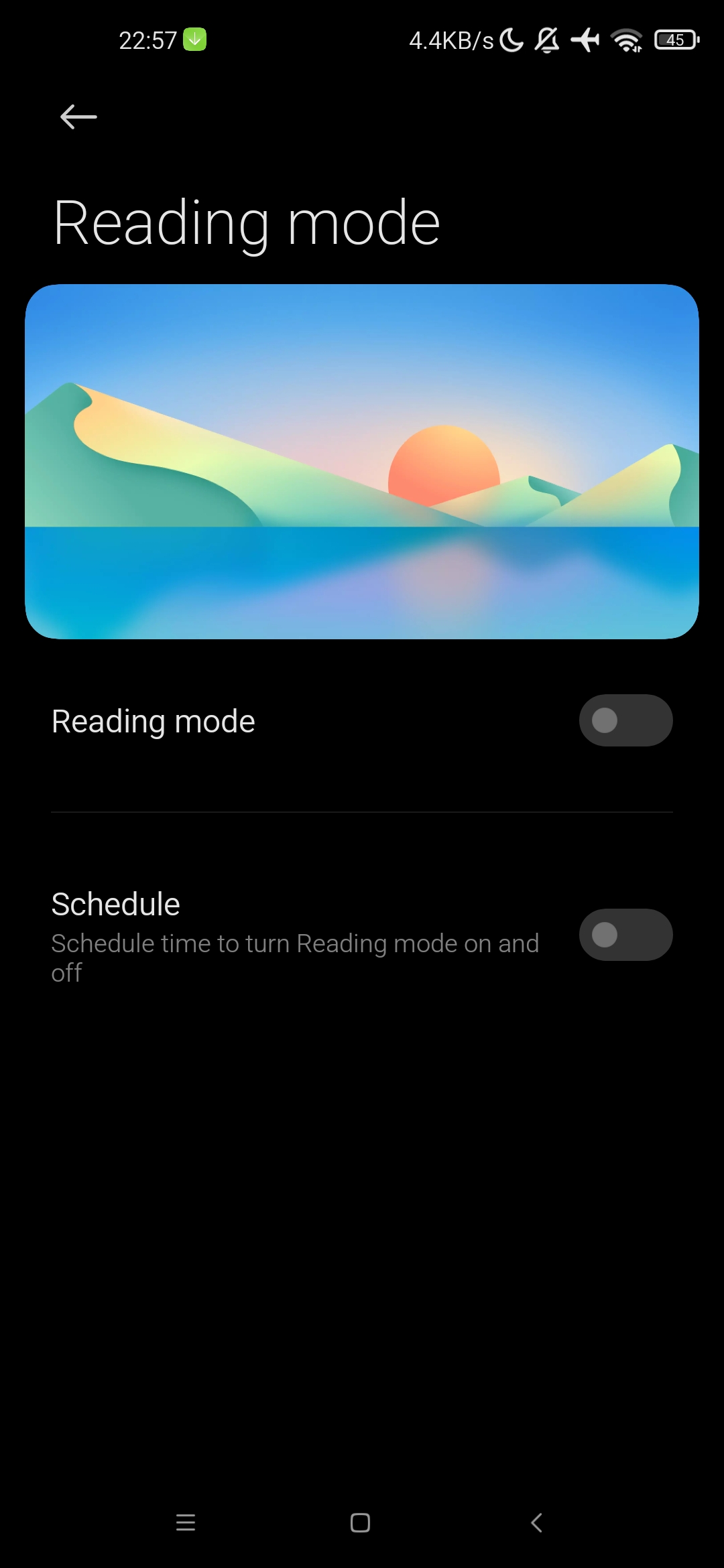
Task: Go to the home screen
Action: (360, 1522)
